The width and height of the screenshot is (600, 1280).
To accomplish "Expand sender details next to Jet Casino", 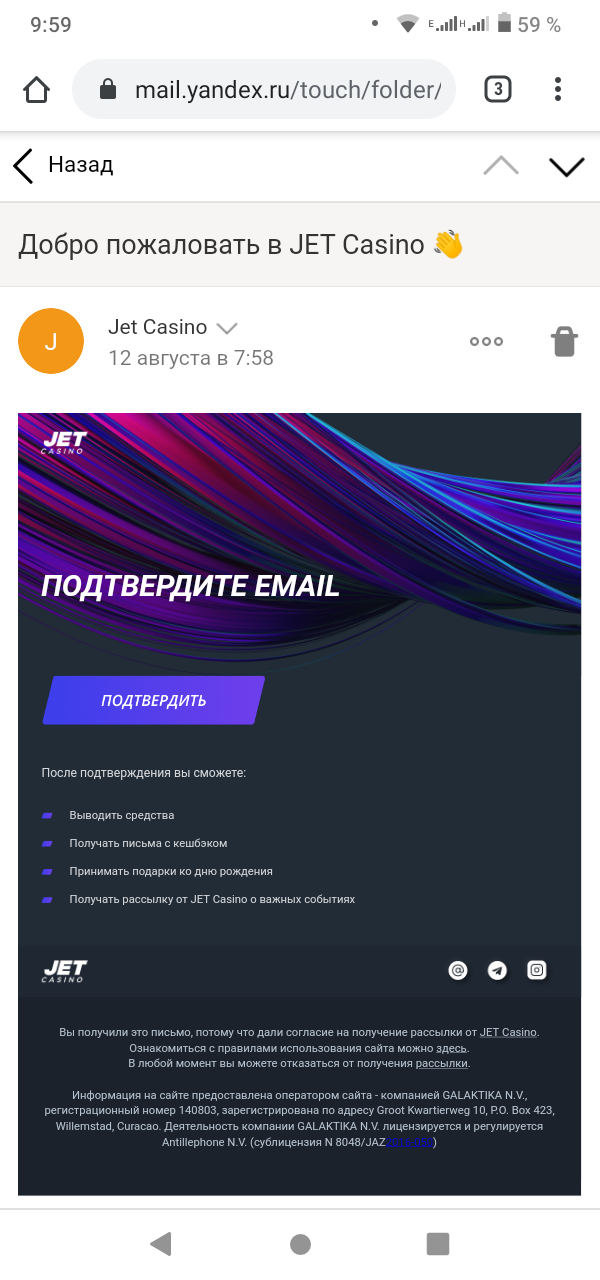I will tap(227, 327).
